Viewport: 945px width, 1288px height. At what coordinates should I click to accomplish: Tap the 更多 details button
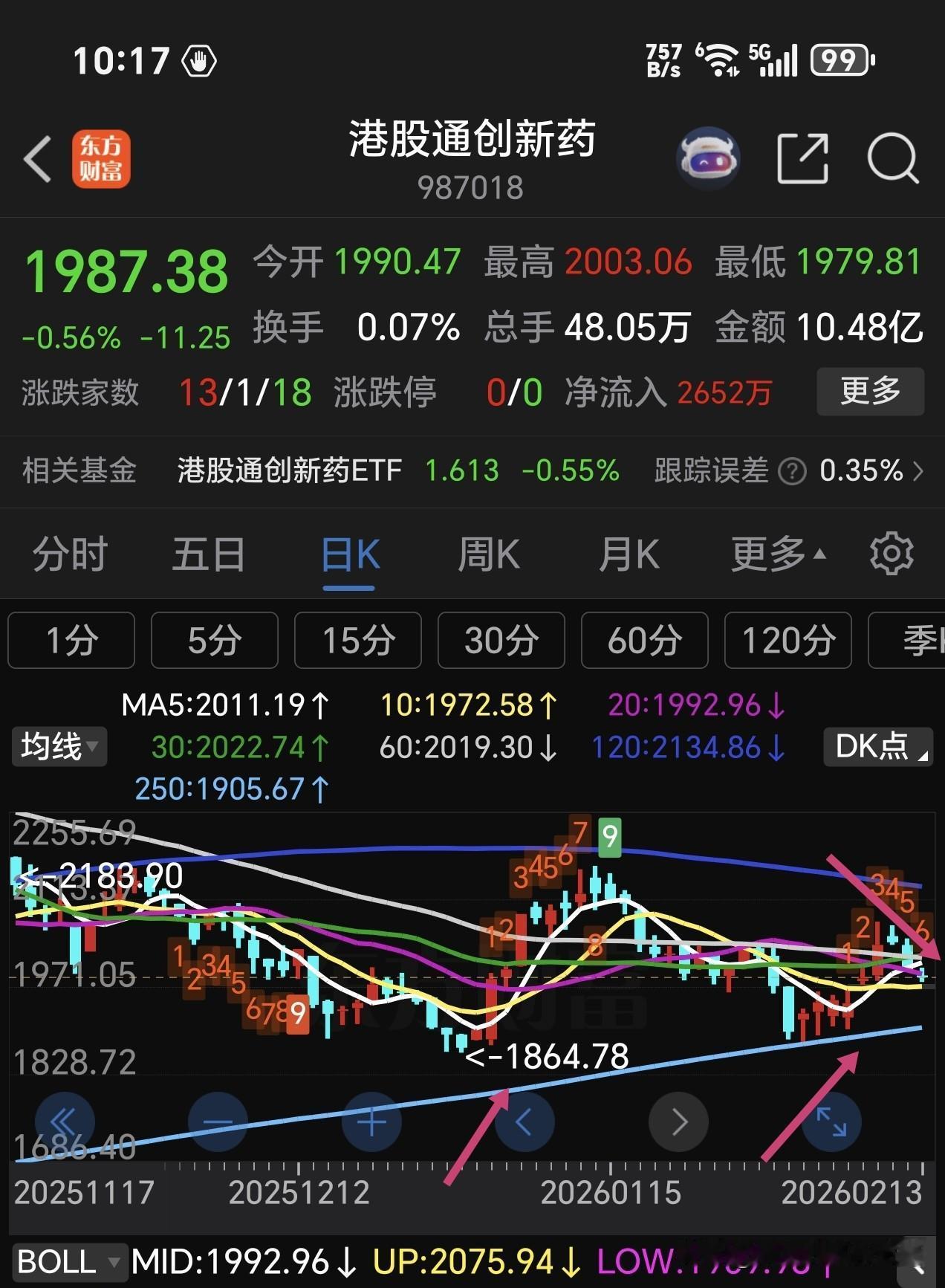coord(869,391)
